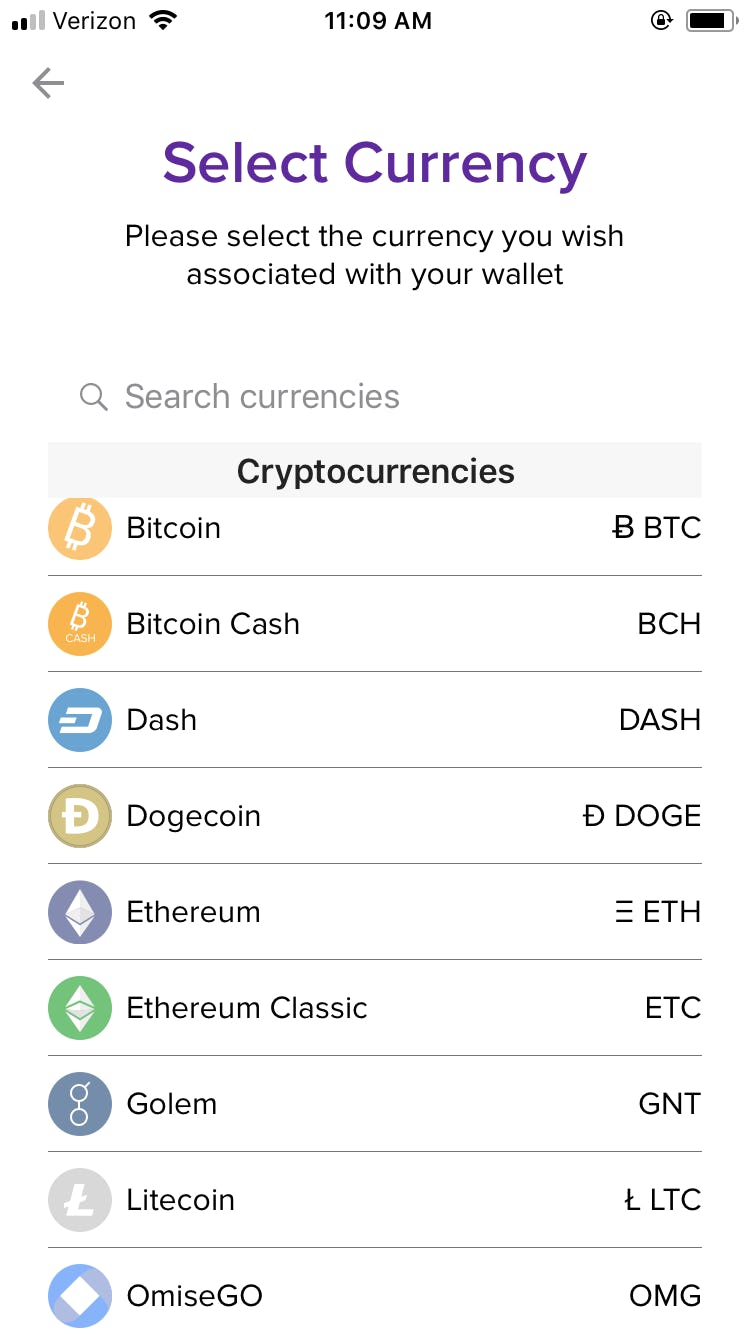Click the Litecoin coin icon
This screenshot has width=750, height=1334.
[x=80, y=1200]
